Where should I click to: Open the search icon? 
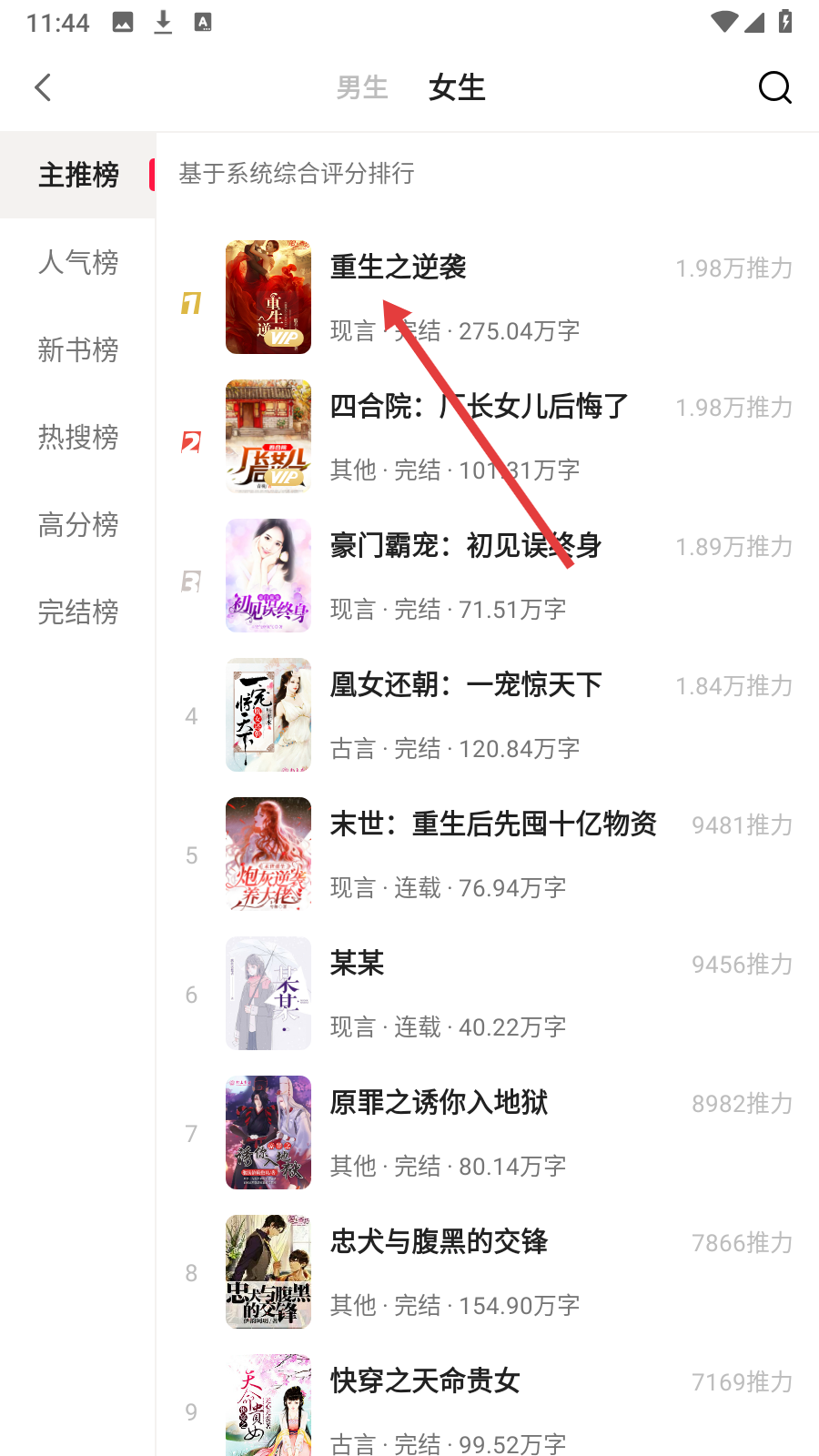pos(774,87)
